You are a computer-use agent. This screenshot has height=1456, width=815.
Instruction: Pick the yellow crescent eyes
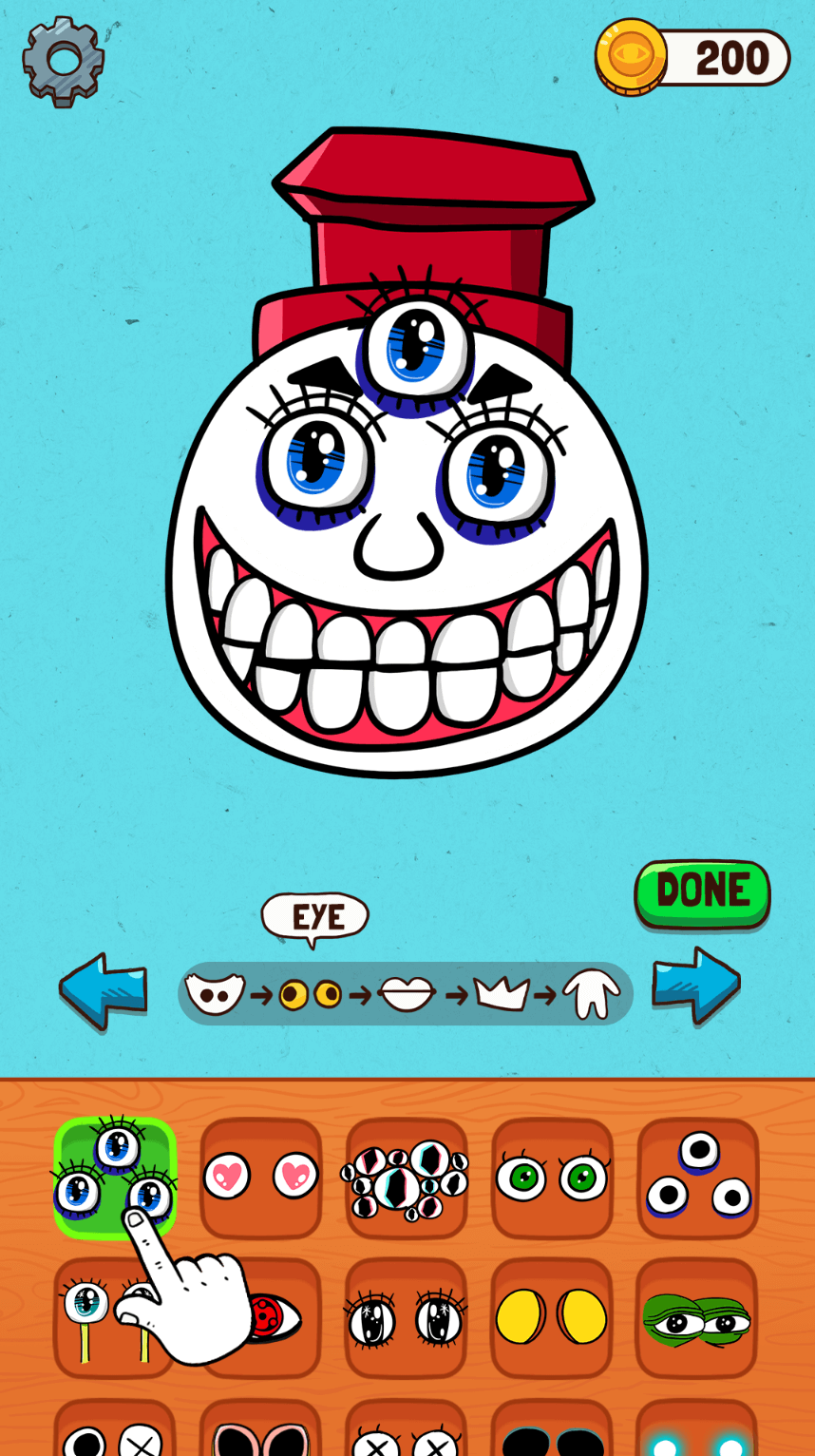[x=552, y=1319]
